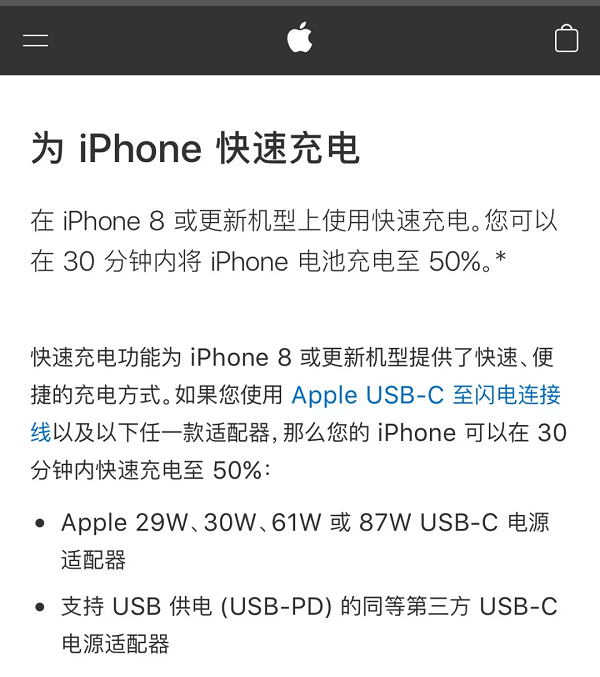Screen dimensions: 600x677
Task: Open the hamburger navigation menu
Action: click(x=36, y=40)
